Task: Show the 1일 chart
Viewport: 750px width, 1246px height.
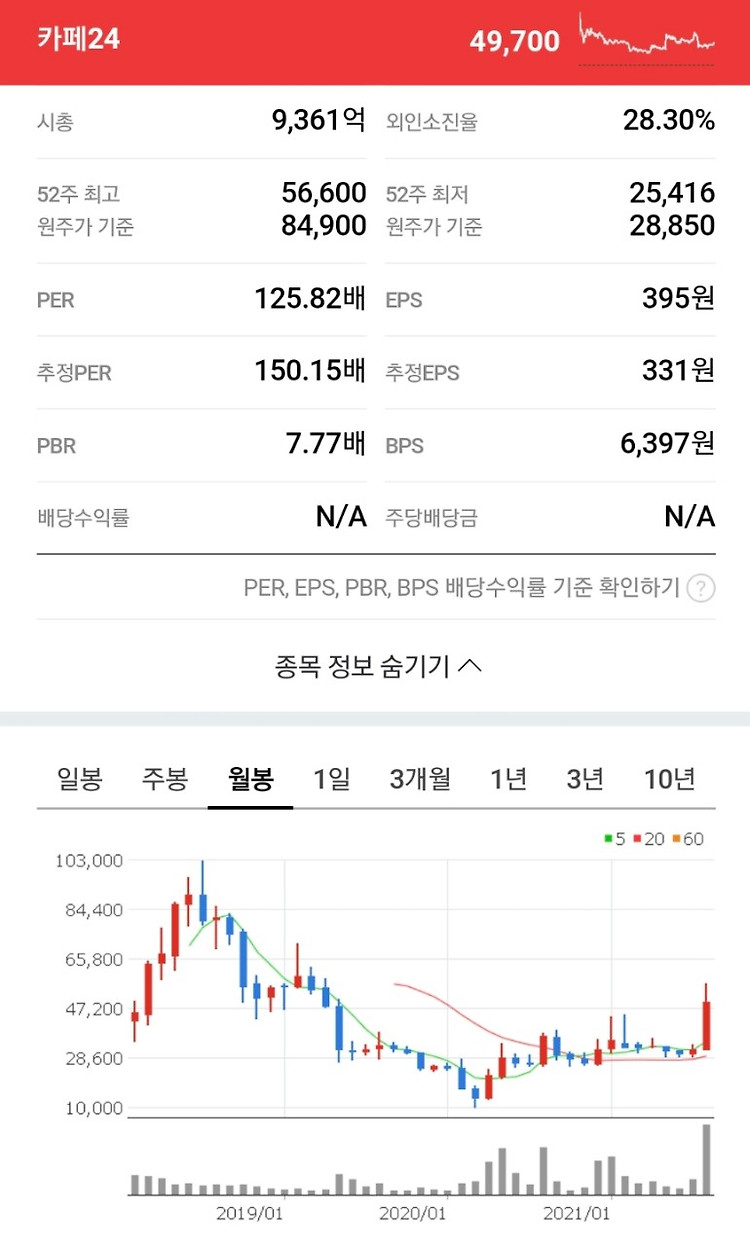Action: point(332,778)
